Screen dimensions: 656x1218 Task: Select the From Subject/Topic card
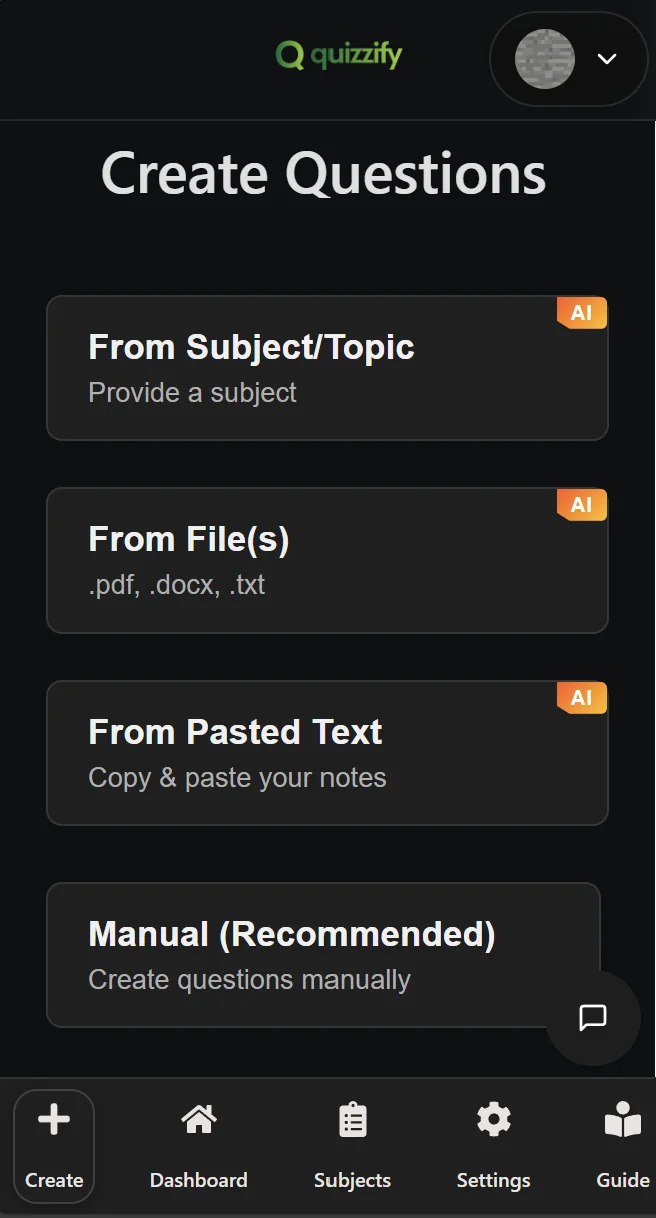click(x=327, y=368)
